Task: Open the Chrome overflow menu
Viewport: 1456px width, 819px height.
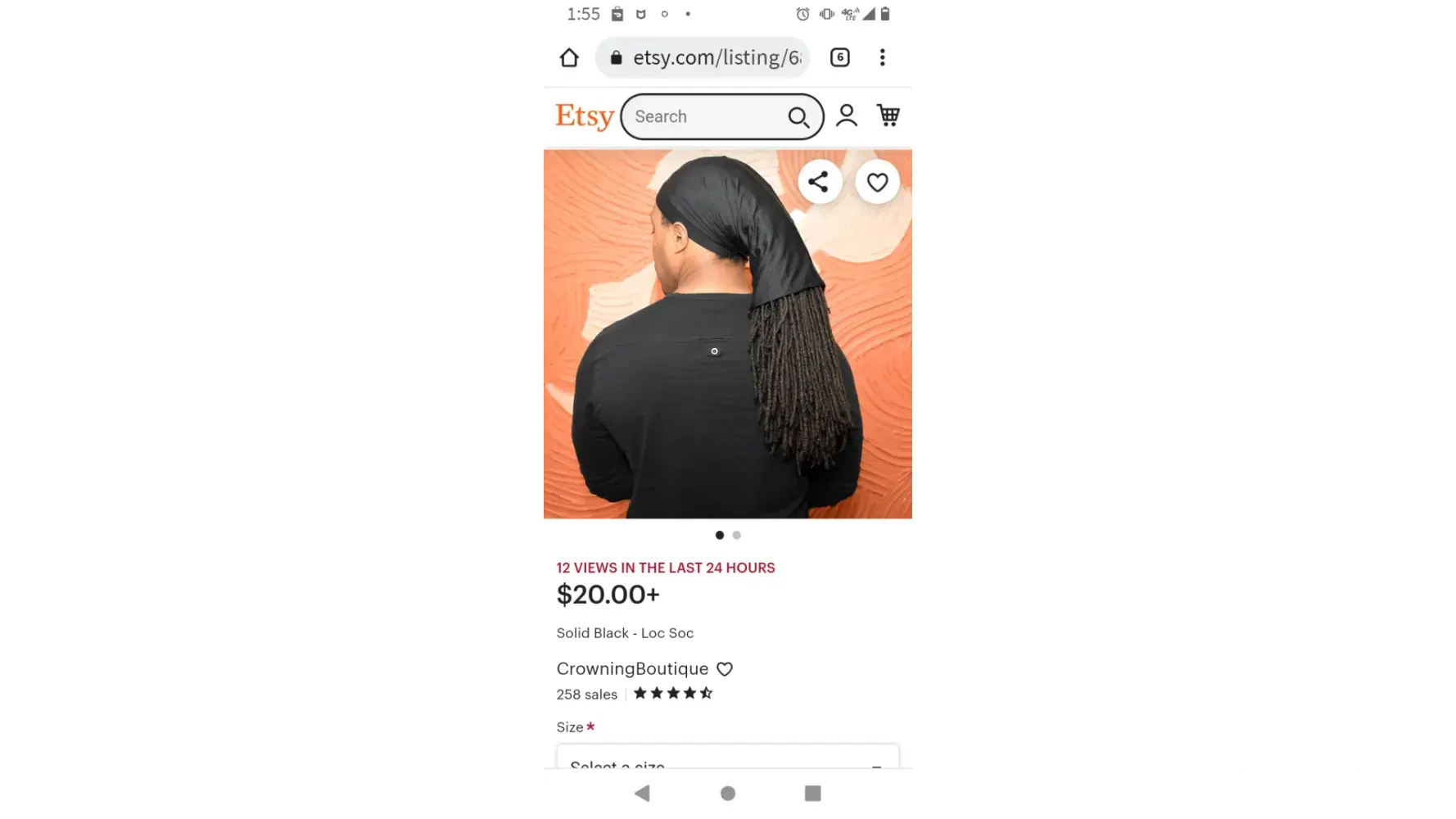Action: point(882,58)
